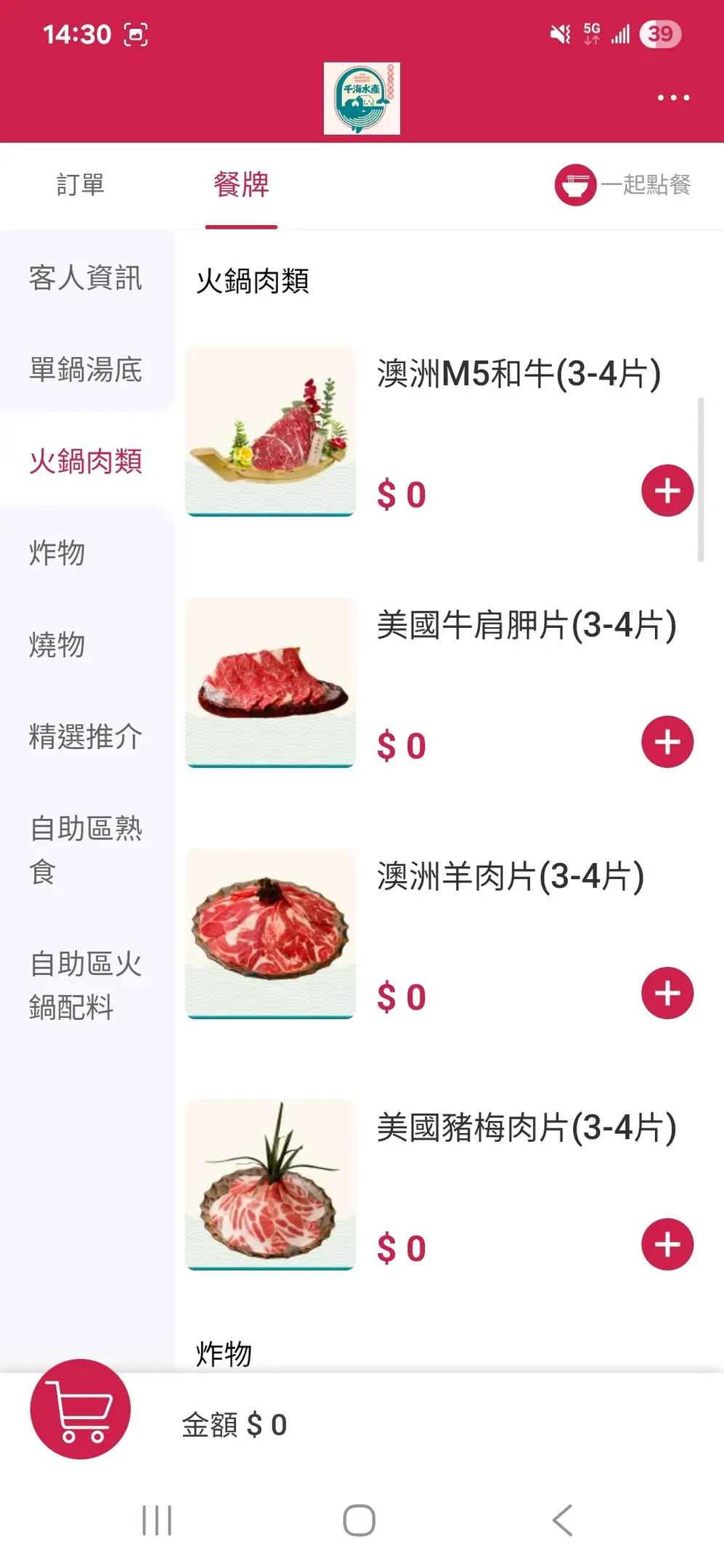Select the 火鍋肉類 sidebar category
Screen dimensions: 724x1568
click(86, 461)
